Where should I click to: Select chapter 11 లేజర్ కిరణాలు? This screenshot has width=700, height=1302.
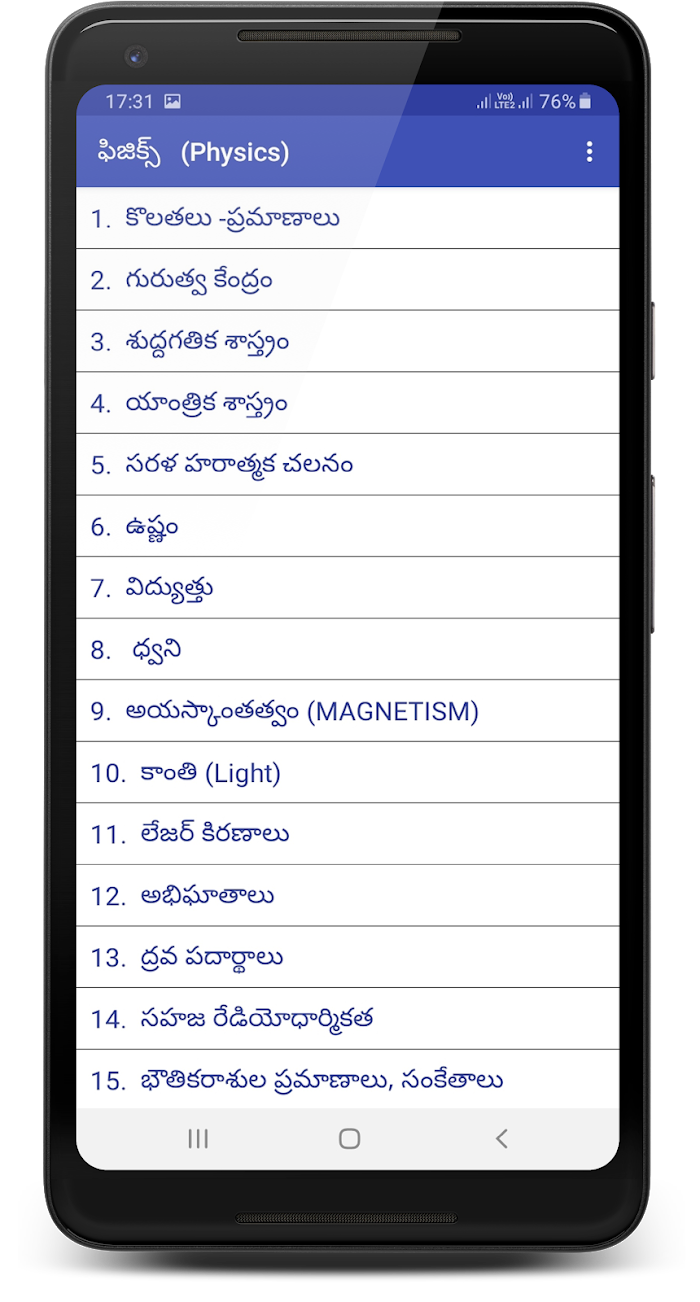point(347,835)
